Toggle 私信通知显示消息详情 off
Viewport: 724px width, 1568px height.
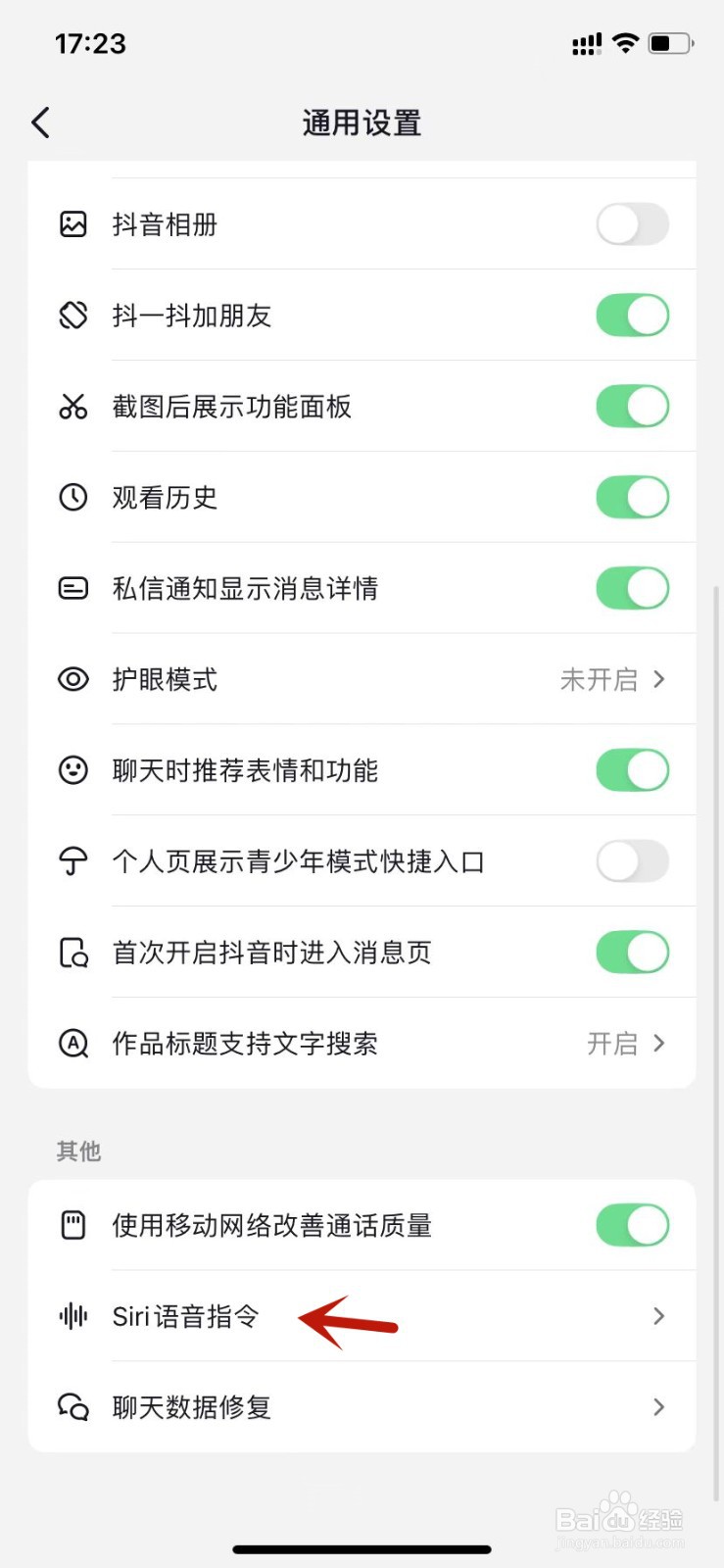(x=632, y=588)
